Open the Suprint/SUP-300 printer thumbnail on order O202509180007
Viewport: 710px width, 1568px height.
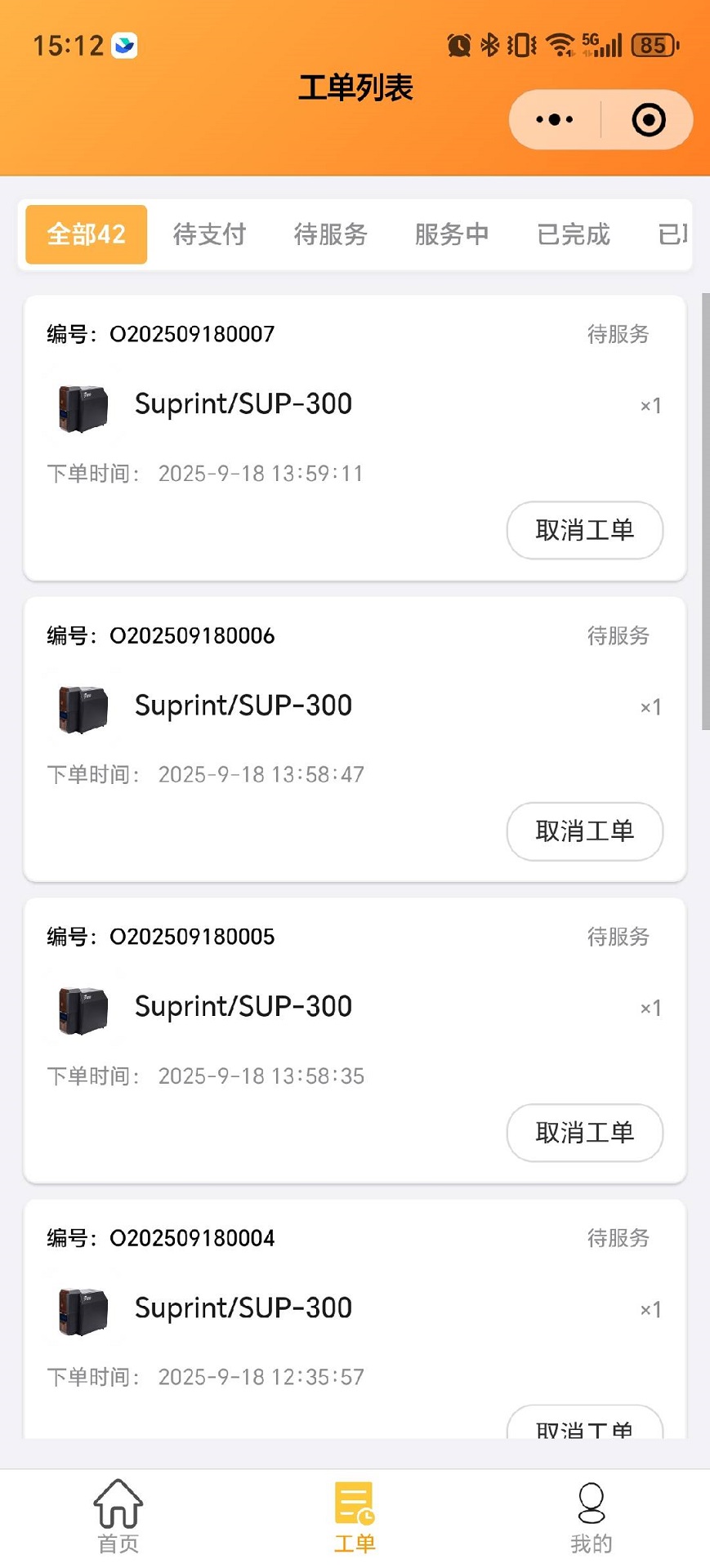81,406
